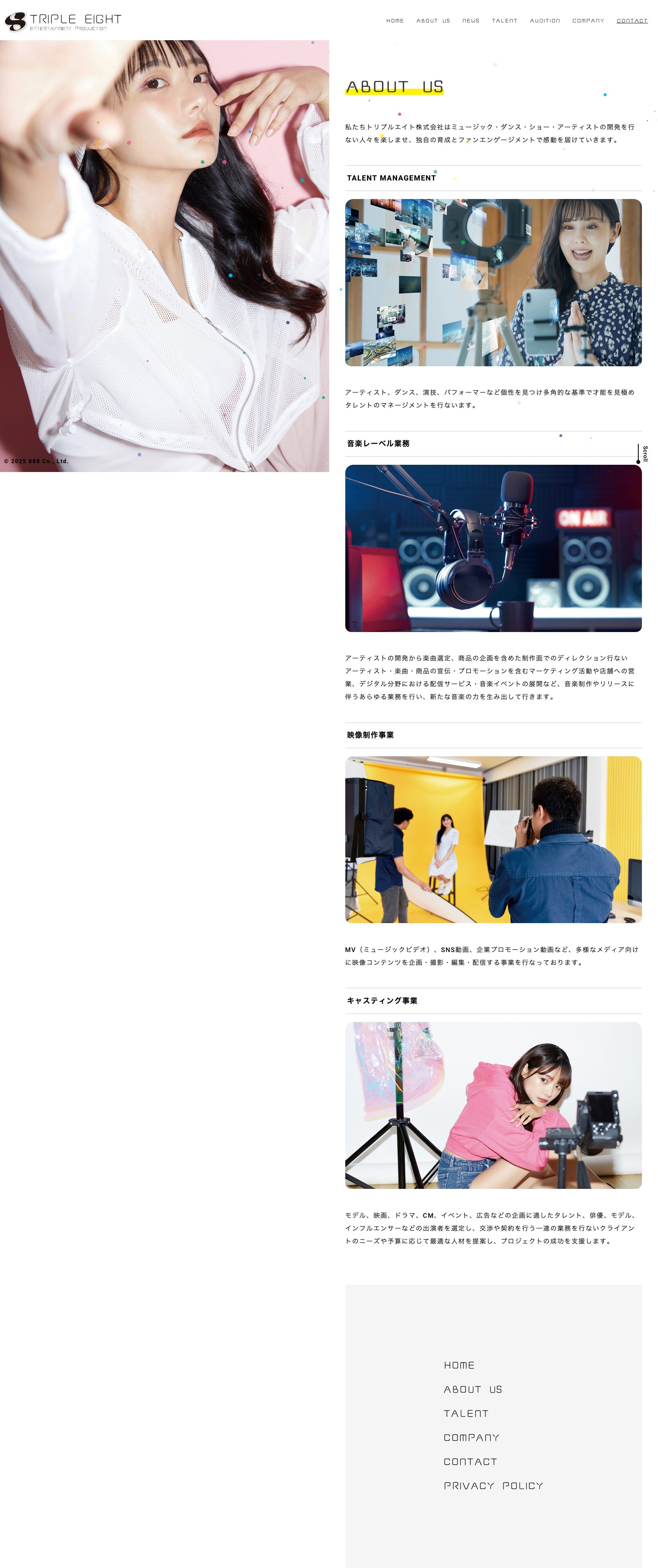Open TALENT in the top navigation
The width and height of the screenshot is (658, 1568).
504,21
